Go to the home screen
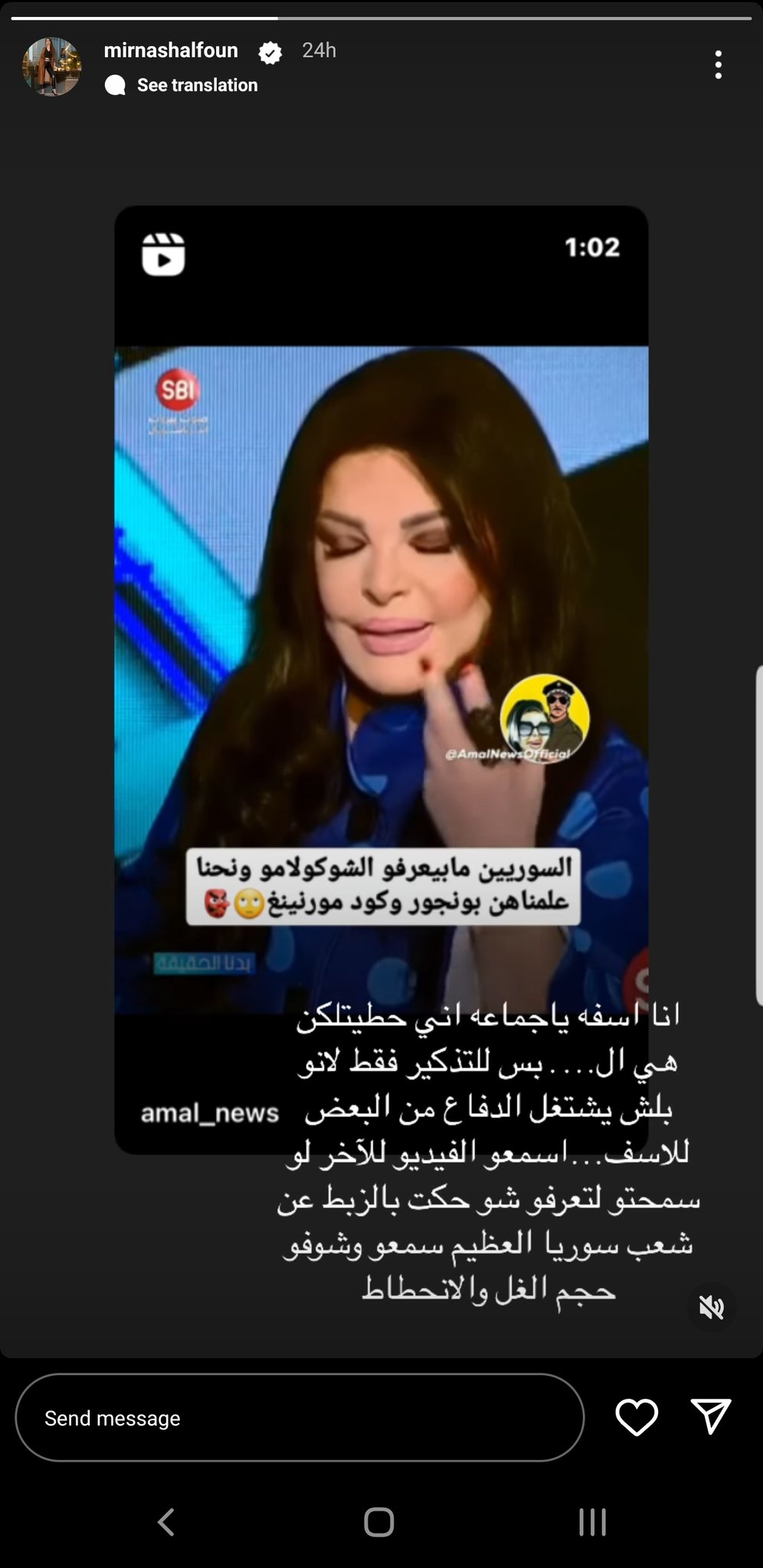Viewport: 763px width, 1568px height. [x=379, y=1522]
